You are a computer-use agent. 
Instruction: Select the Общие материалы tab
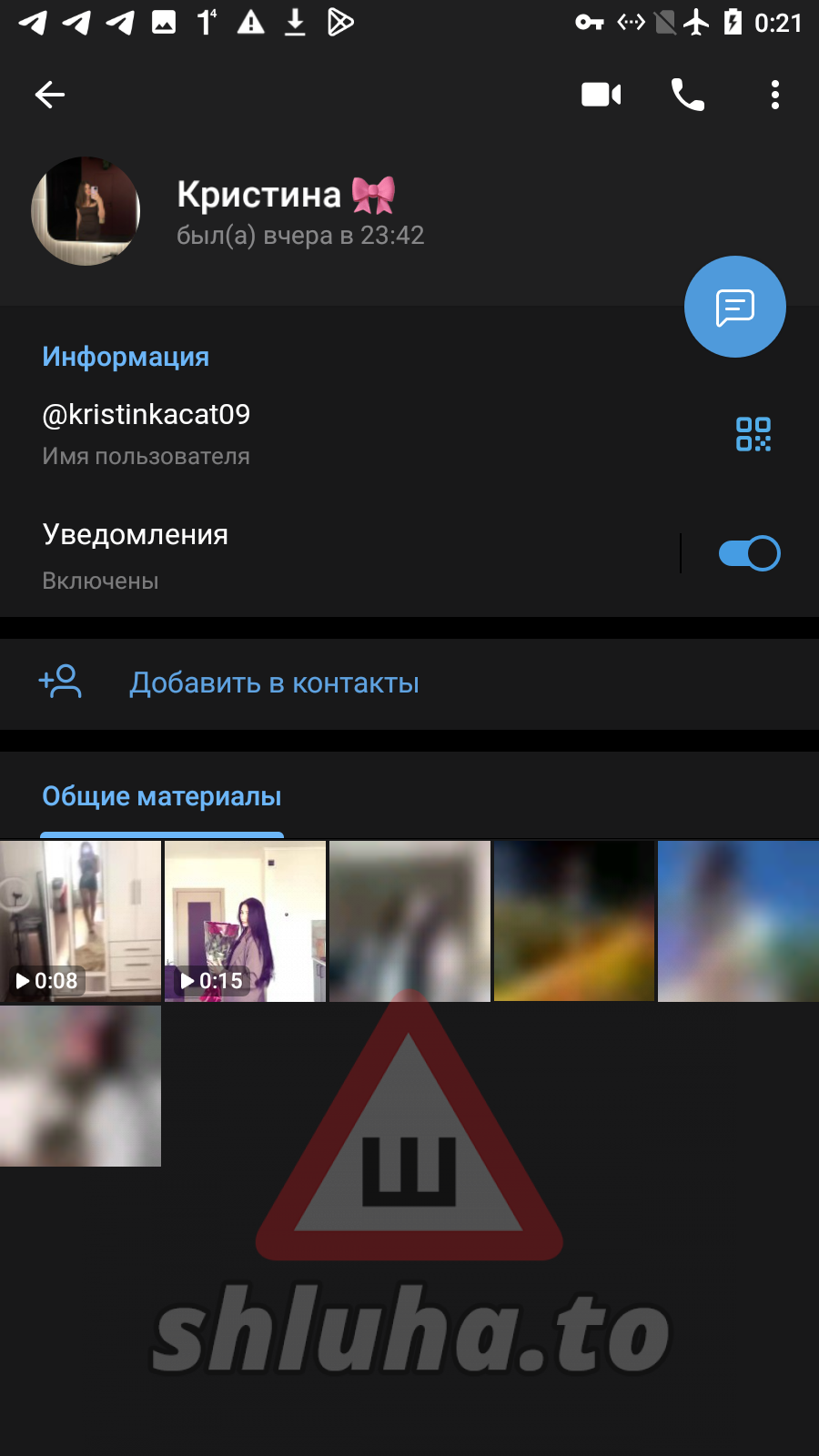coord(162,797)
